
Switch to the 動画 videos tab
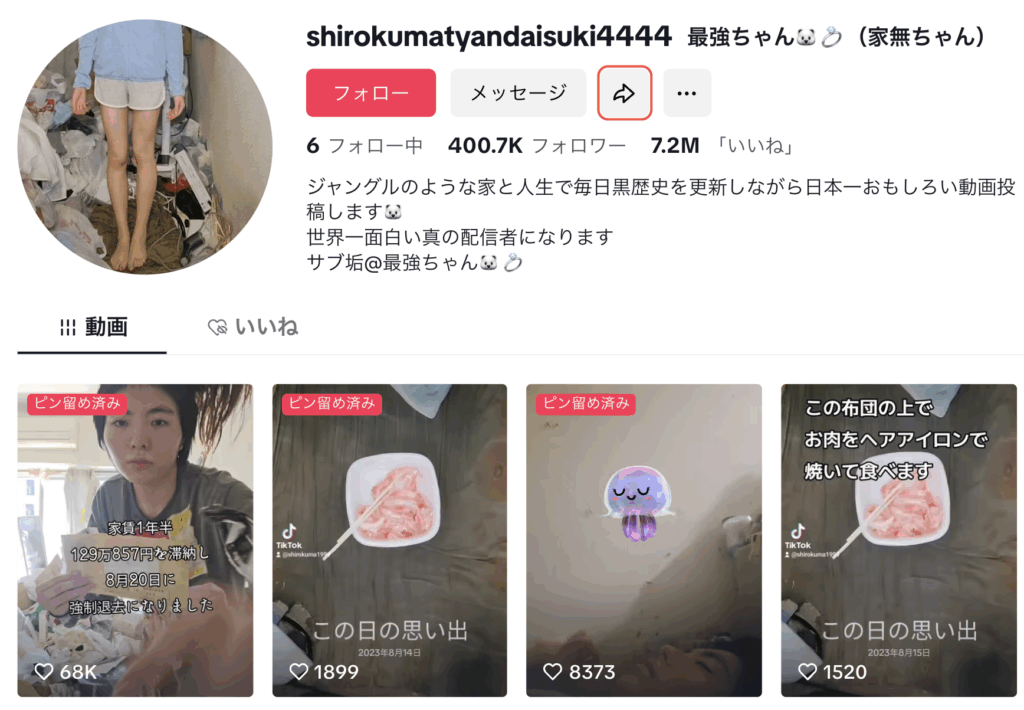click(x=93, y=327)
